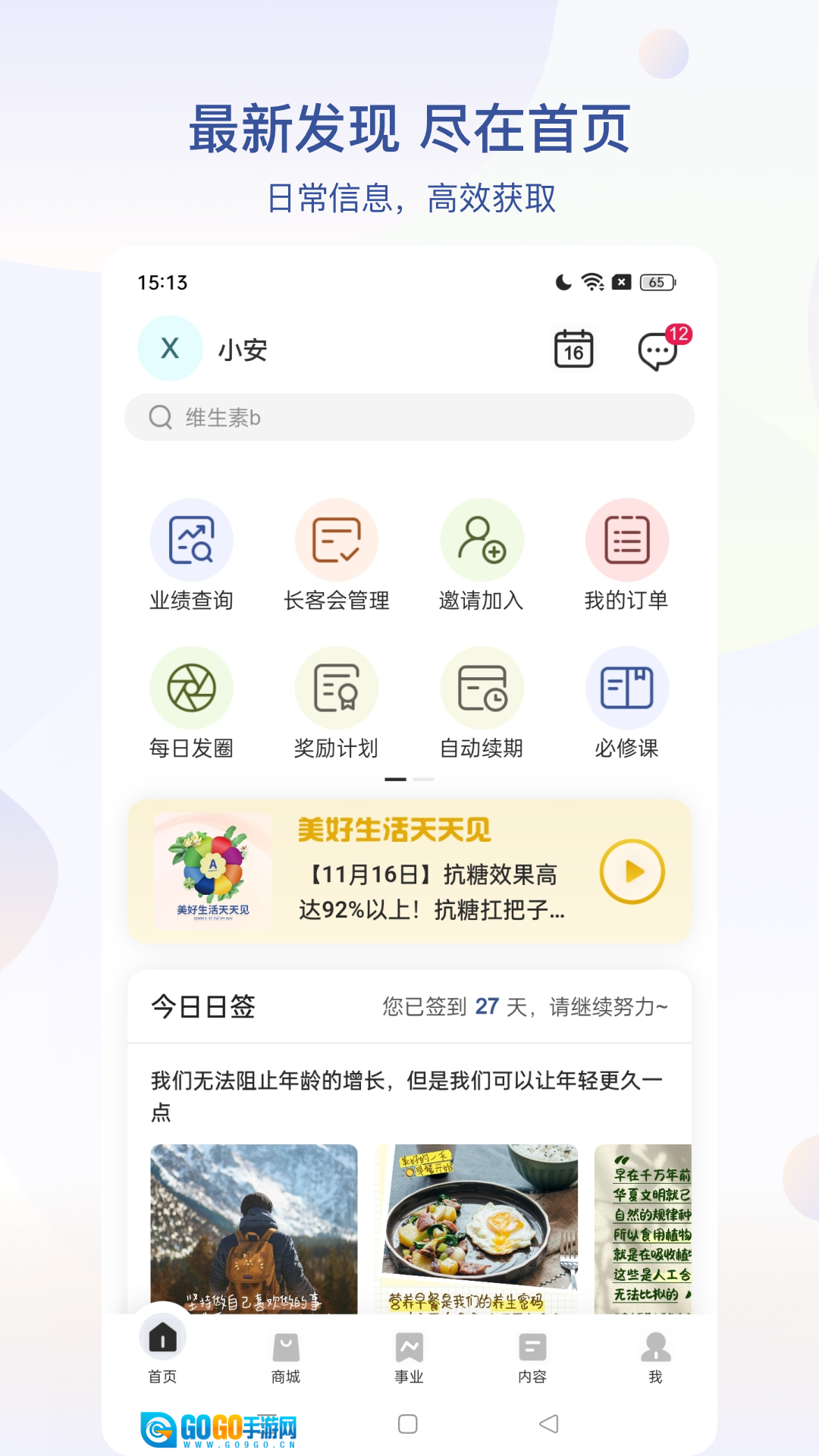Open 自动续期 auto-renewal icon
Image resolution: width=819 pixels, height=1456 pixels.
(482, 687)
